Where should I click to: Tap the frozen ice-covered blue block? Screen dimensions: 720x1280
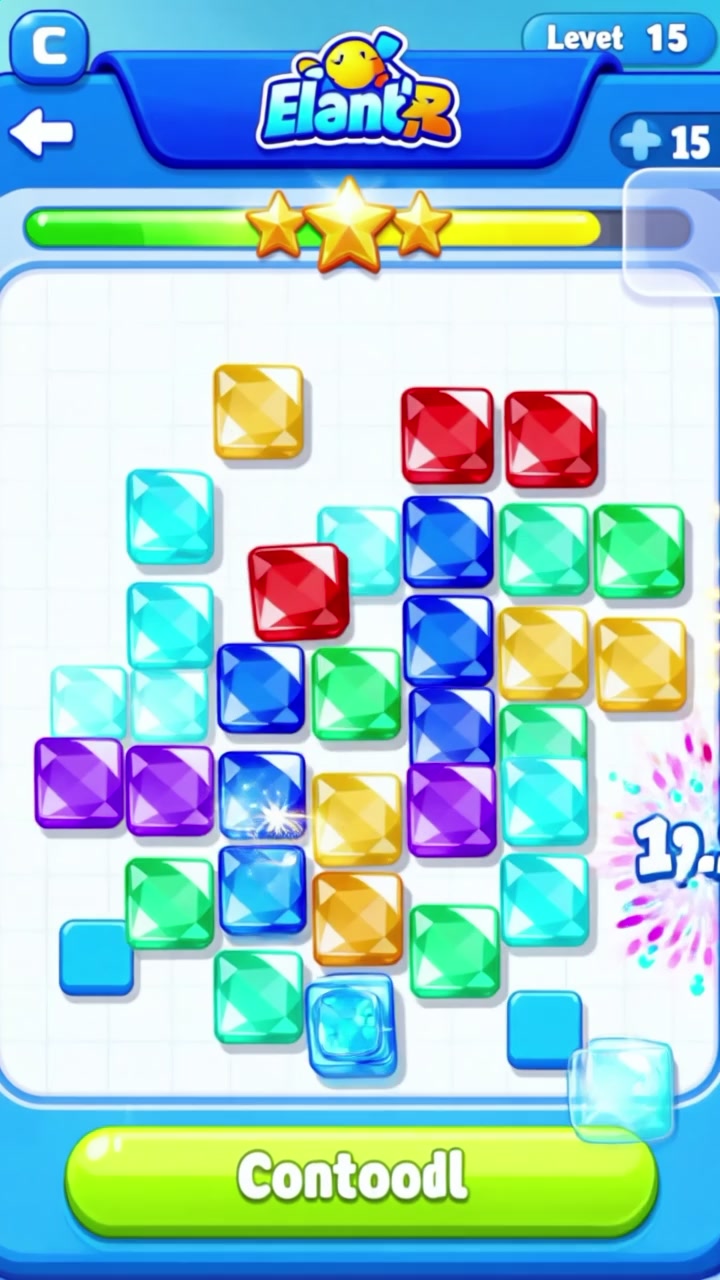(x=350, y=1024)
